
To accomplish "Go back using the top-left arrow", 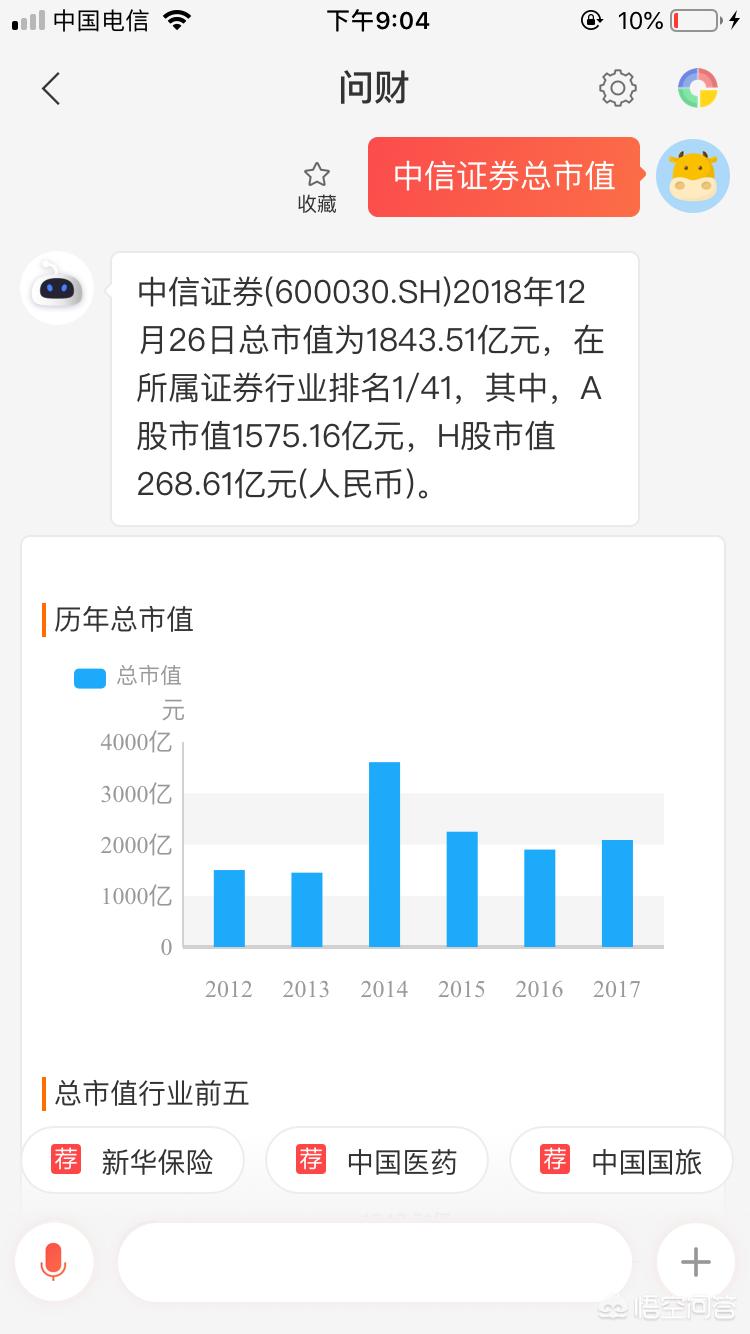I will [x=51, y=89].
